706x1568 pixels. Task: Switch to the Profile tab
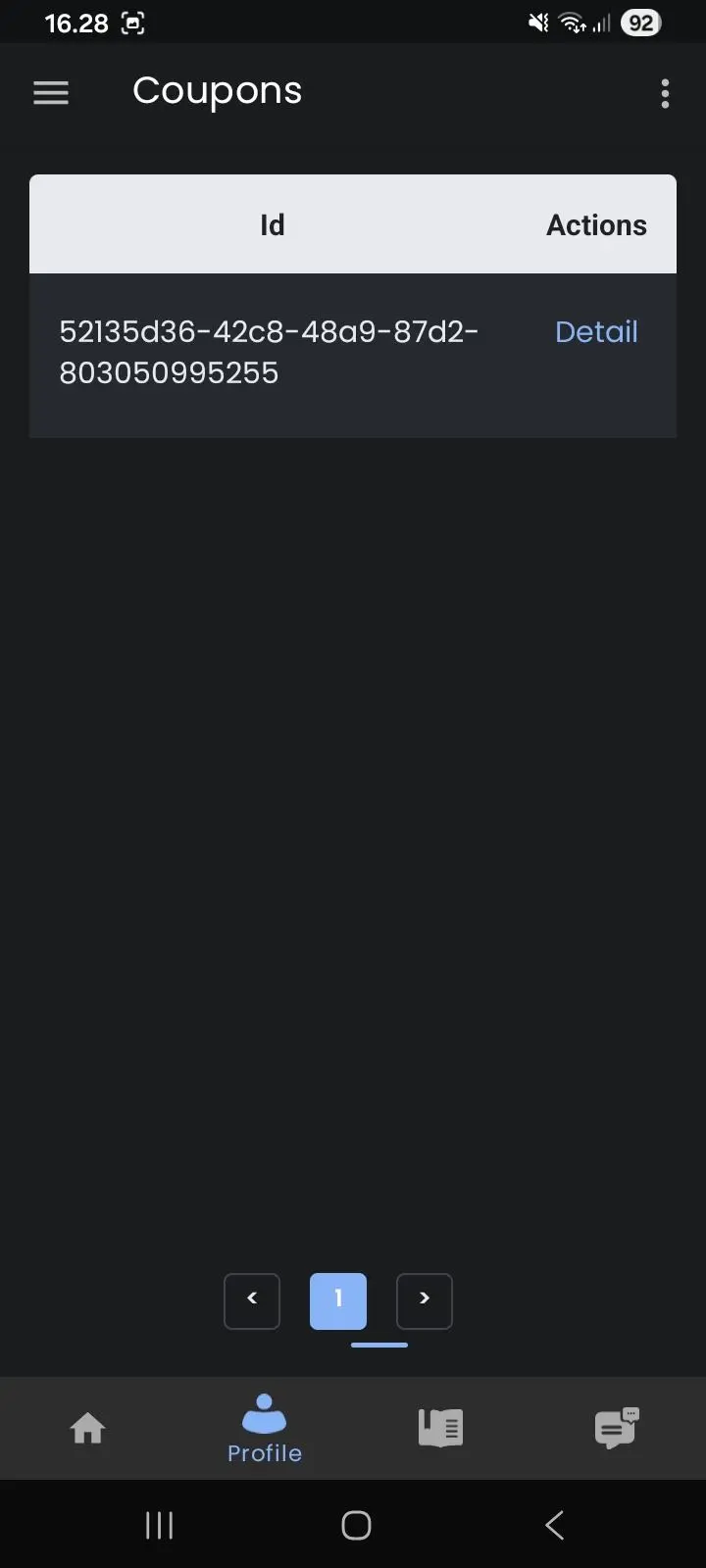click(265, 1429)
